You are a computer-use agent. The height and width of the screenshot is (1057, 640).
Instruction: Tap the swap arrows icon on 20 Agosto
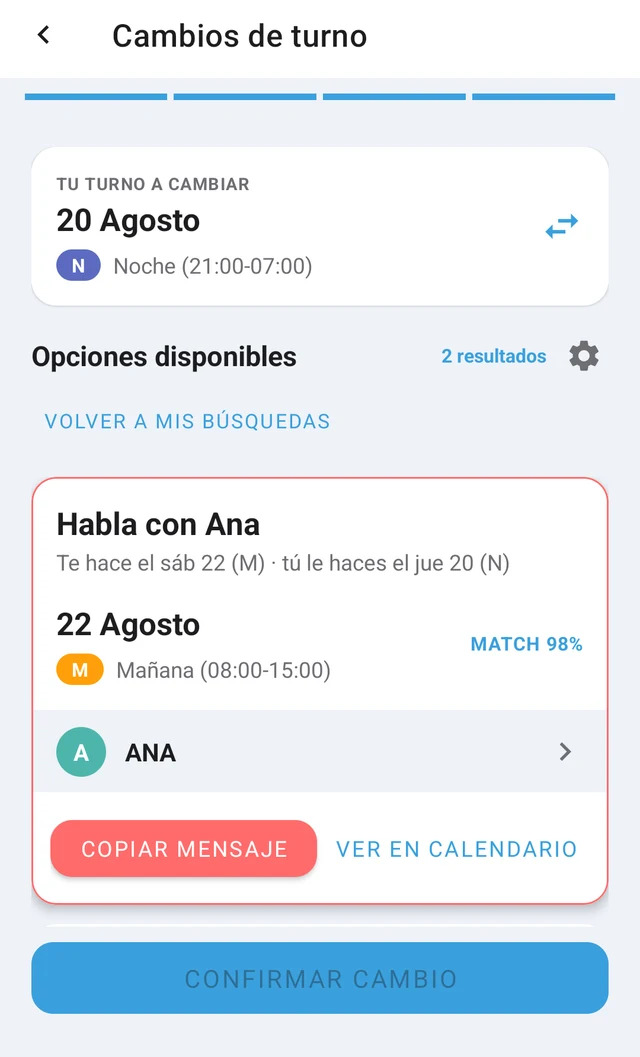pos(562,226)
